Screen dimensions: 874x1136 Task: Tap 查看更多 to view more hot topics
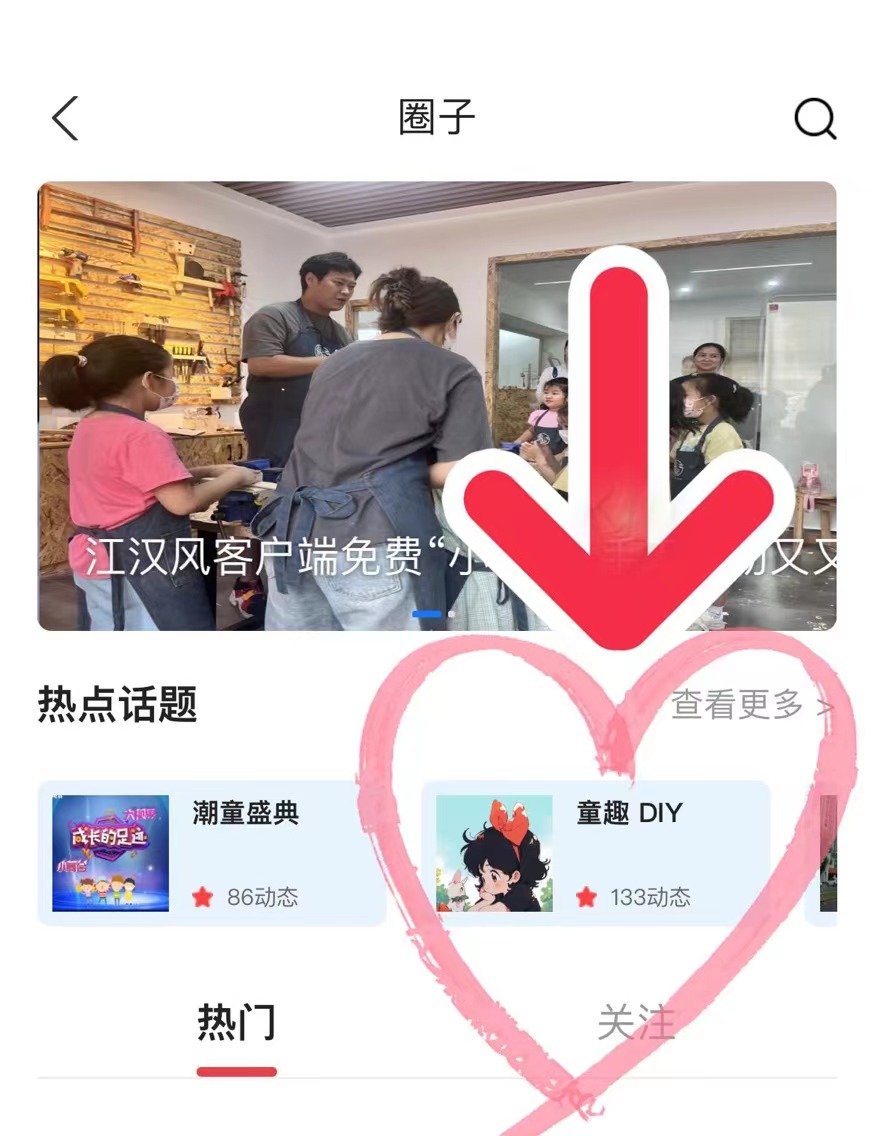point(751,705)
